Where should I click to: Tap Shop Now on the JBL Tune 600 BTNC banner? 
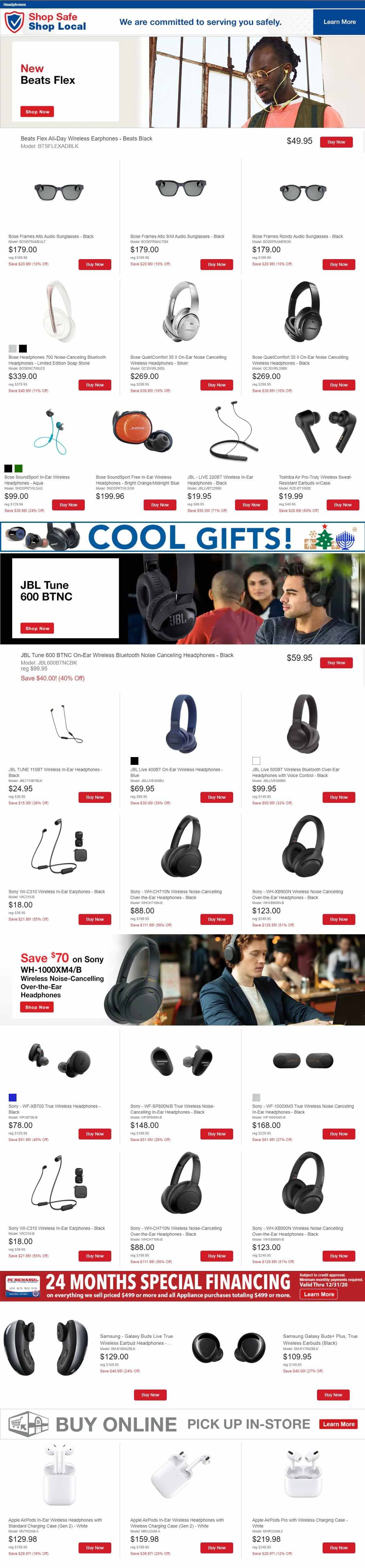pos(38,628)
